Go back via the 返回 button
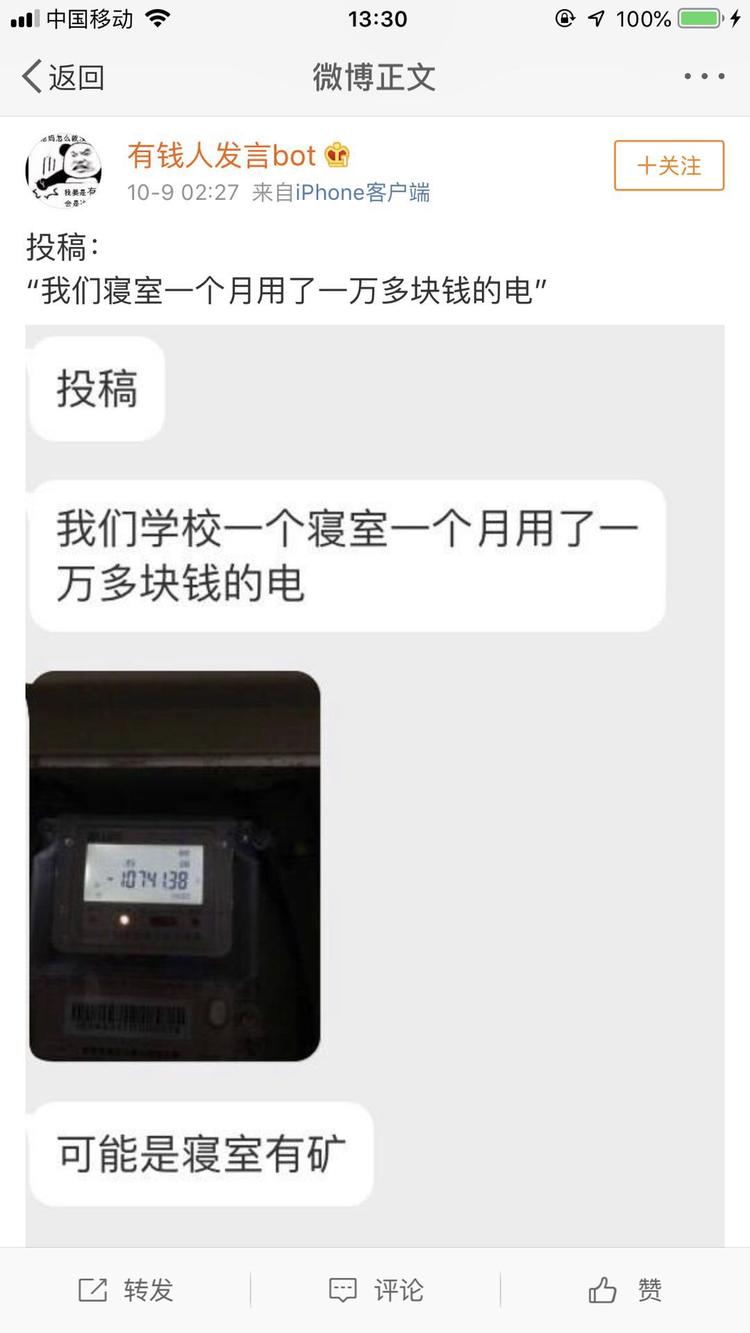 click(x=63, y=77)
